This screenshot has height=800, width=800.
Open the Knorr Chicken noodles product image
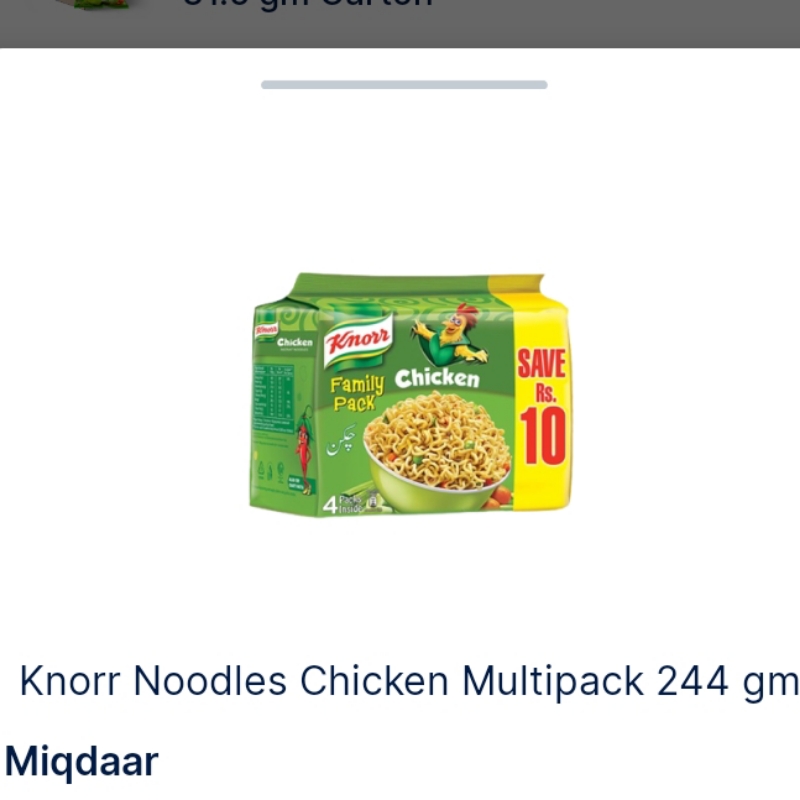click(x=410, y=394)
